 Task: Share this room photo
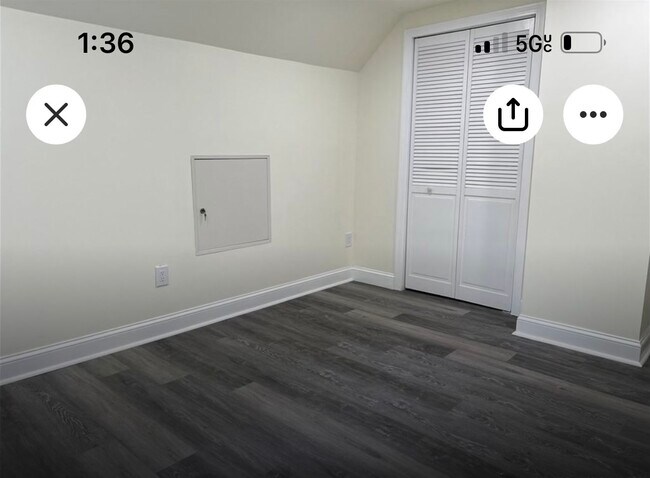coord(513,115)
